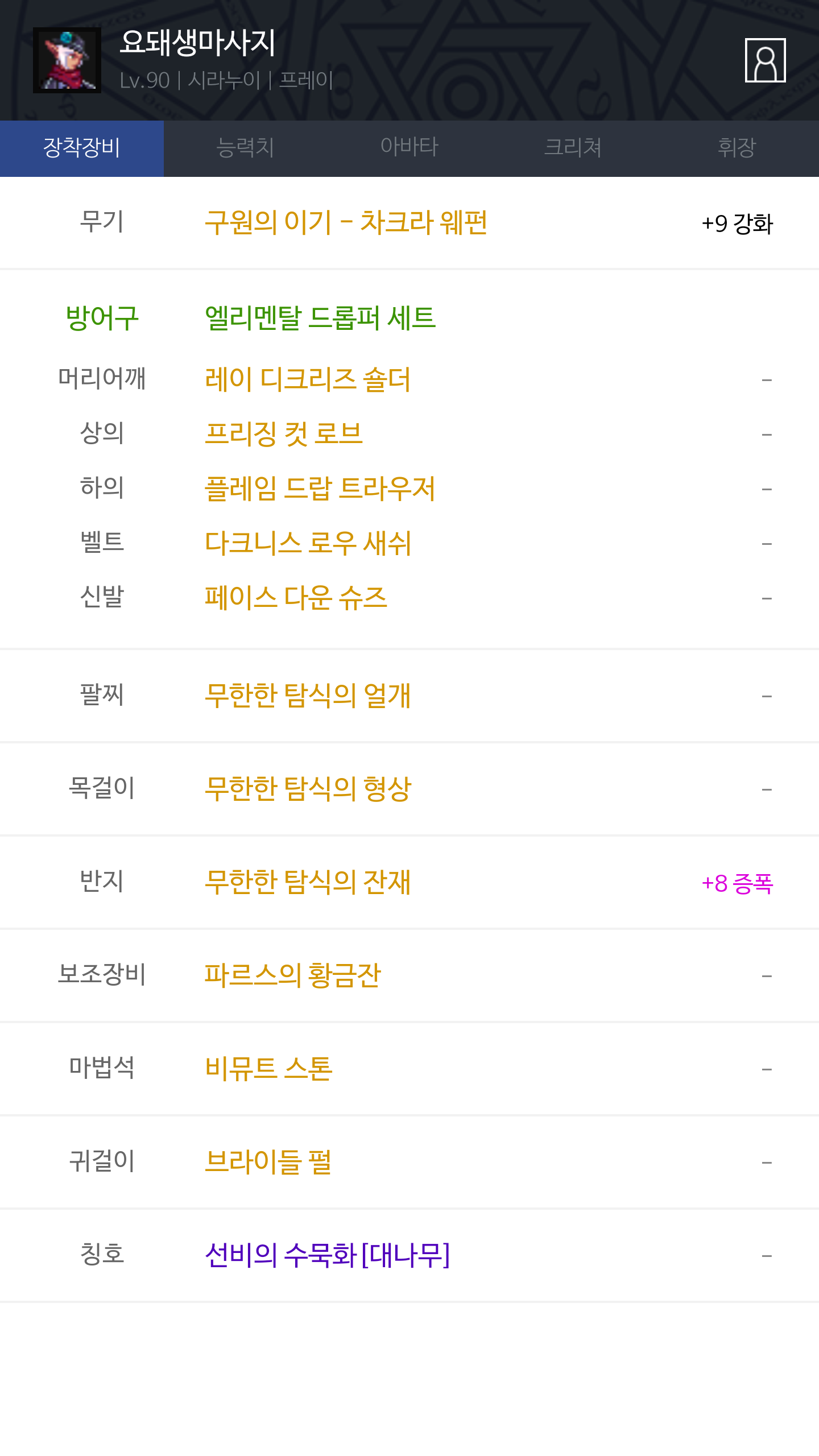This screenshot has width=819, height=1456.
Task: Switch to the 크리쳐 tab
Action: click(573, 148)
